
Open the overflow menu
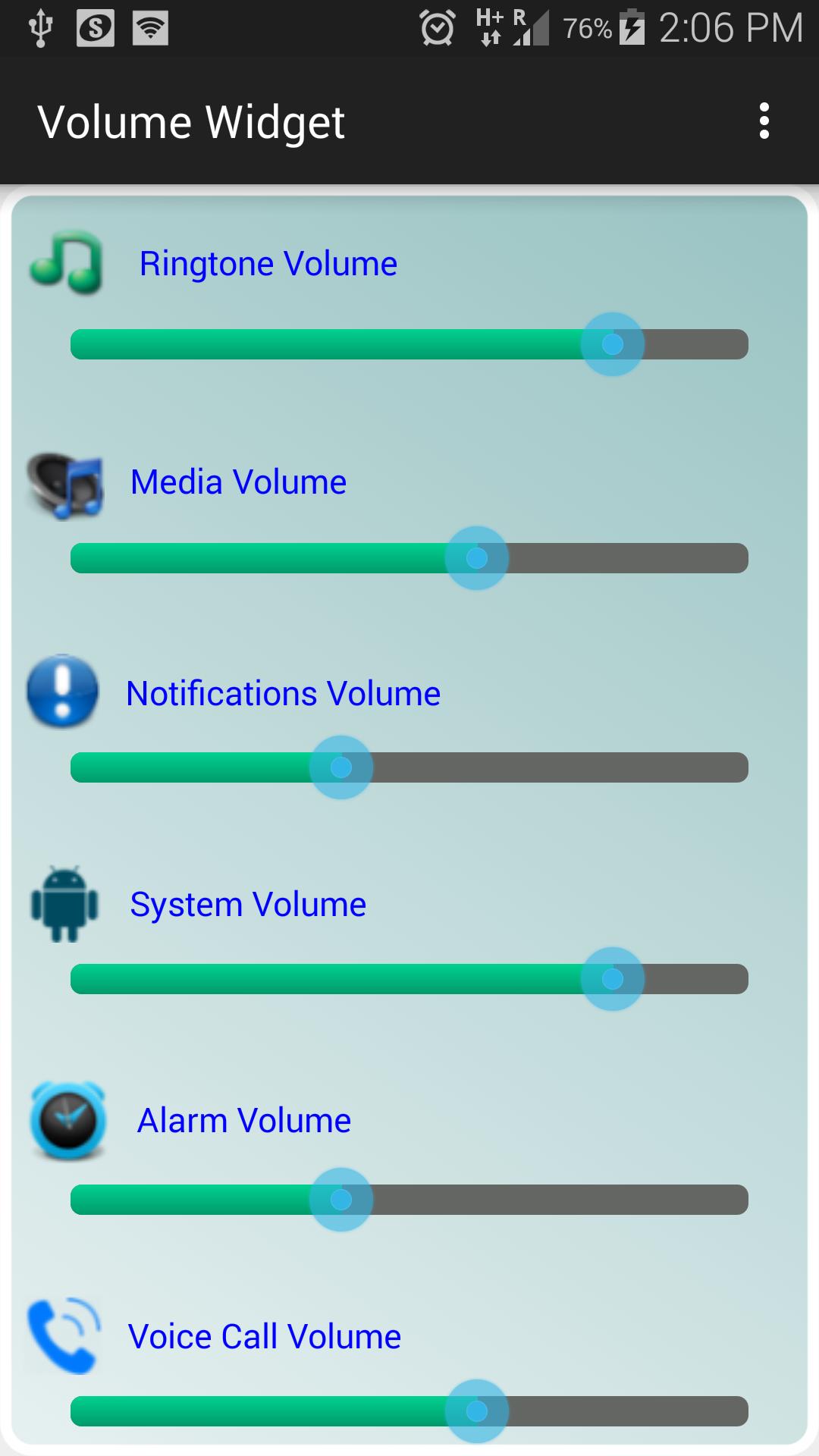764,121
